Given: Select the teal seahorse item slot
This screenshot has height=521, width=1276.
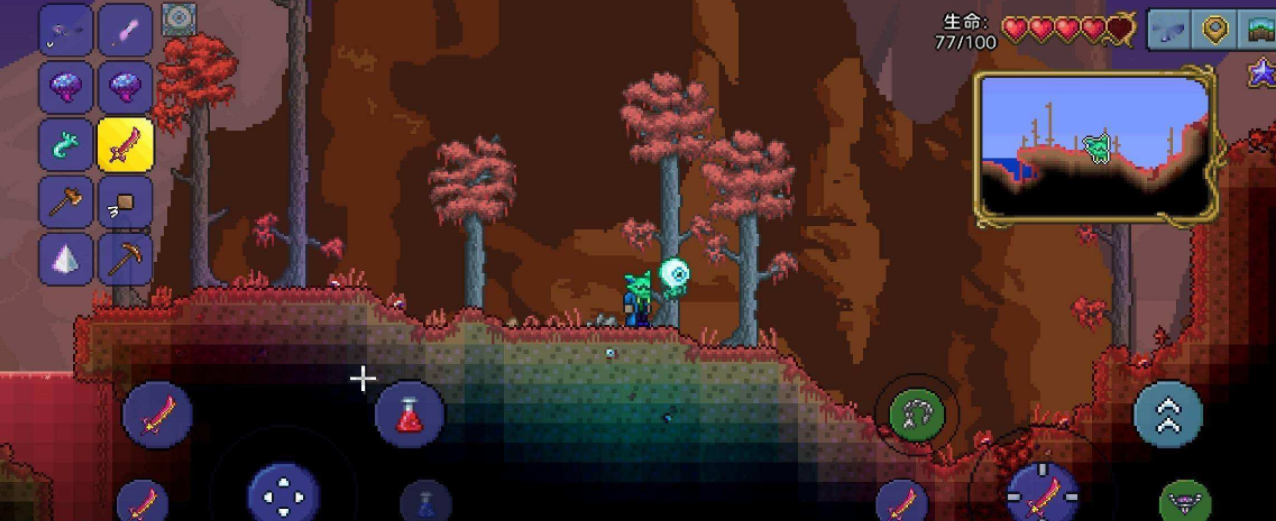Looking at the screenshot, I should click(x=67, y=146).
